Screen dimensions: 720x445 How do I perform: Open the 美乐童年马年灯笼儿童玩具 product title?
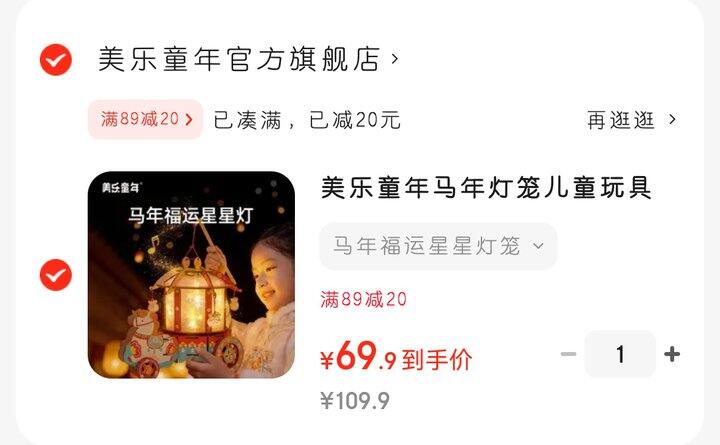pos(486,187)
